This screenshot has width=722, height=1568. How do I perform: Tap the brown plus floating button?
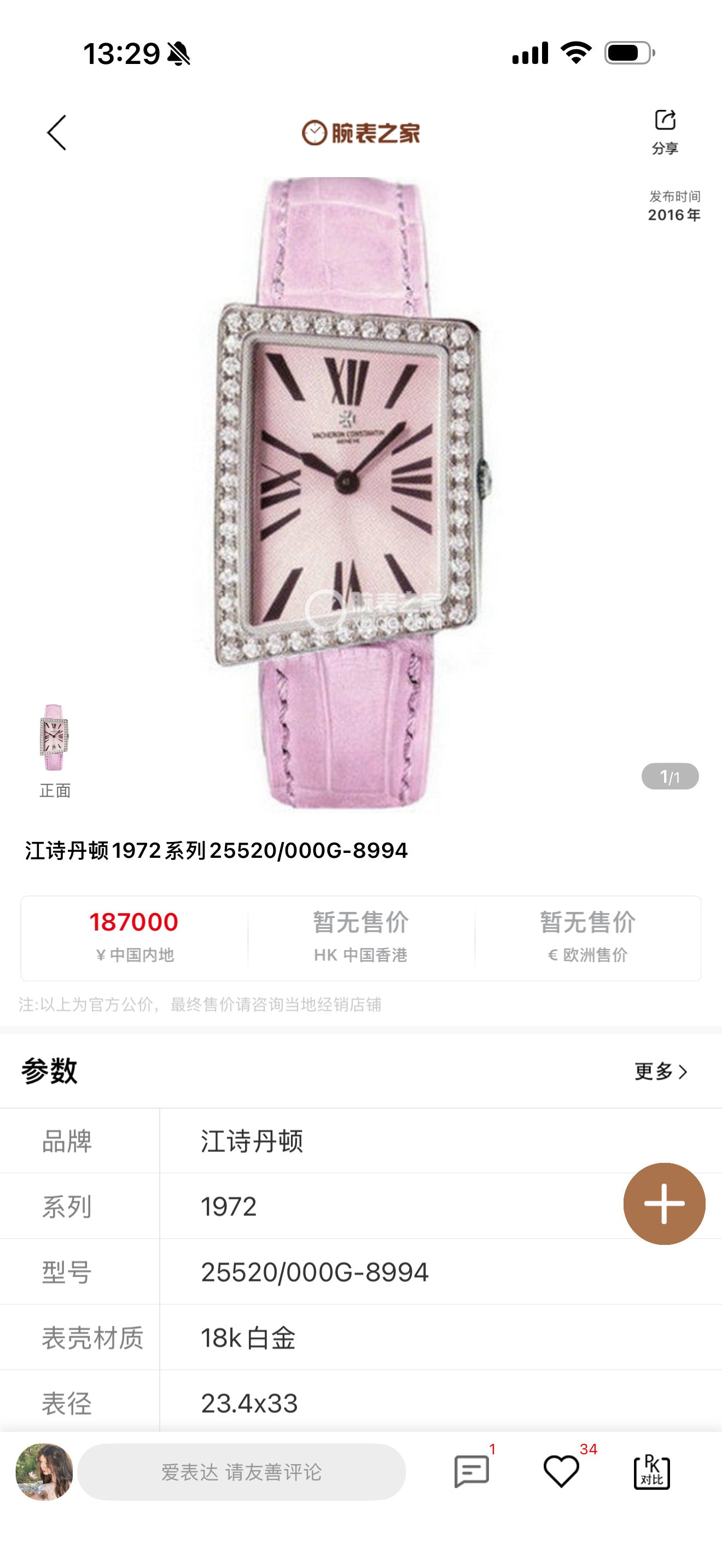664,1203
